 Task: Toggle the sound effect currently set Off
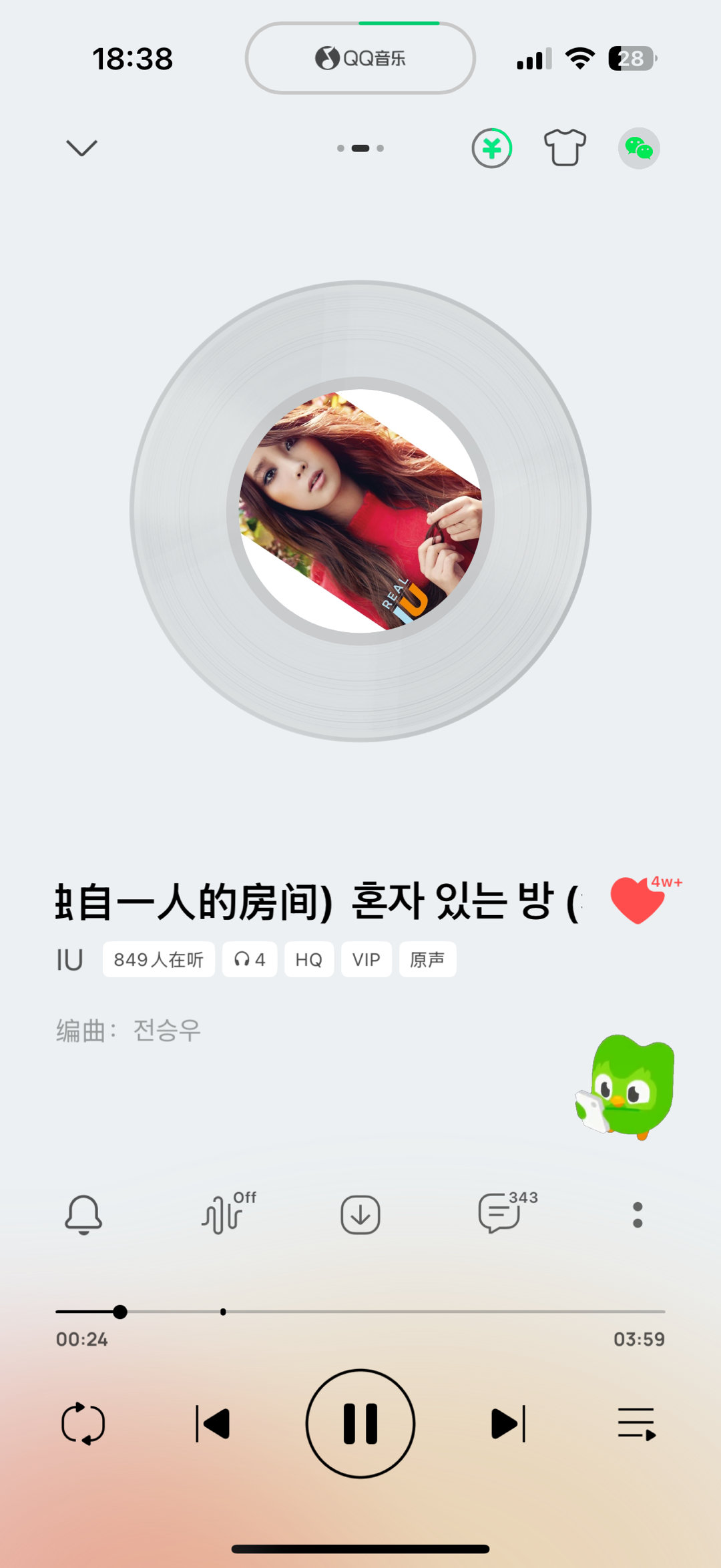[226, 1215]
